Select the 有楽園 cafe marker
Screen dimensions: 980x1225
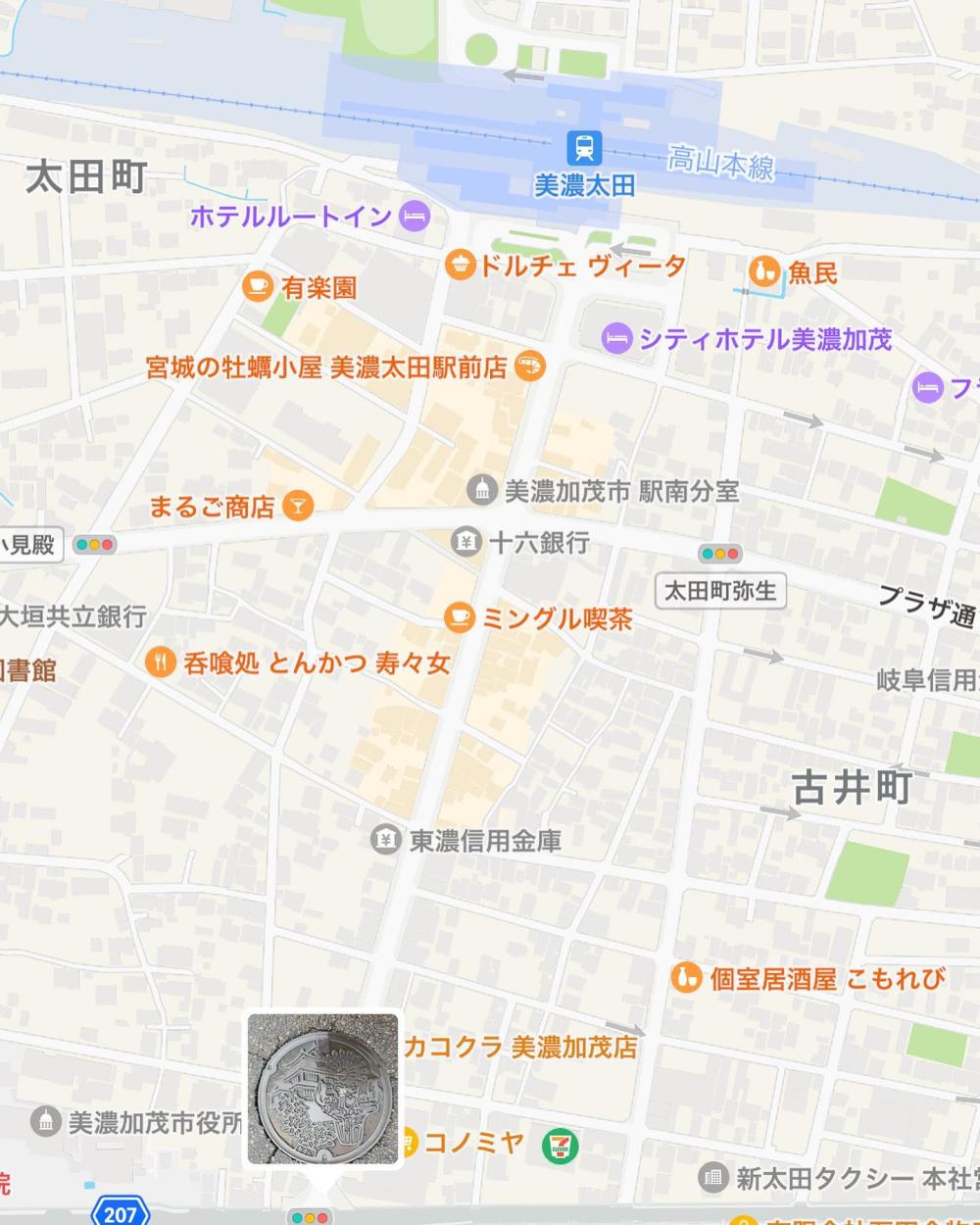pyautogui.click(x=258, y=287)
